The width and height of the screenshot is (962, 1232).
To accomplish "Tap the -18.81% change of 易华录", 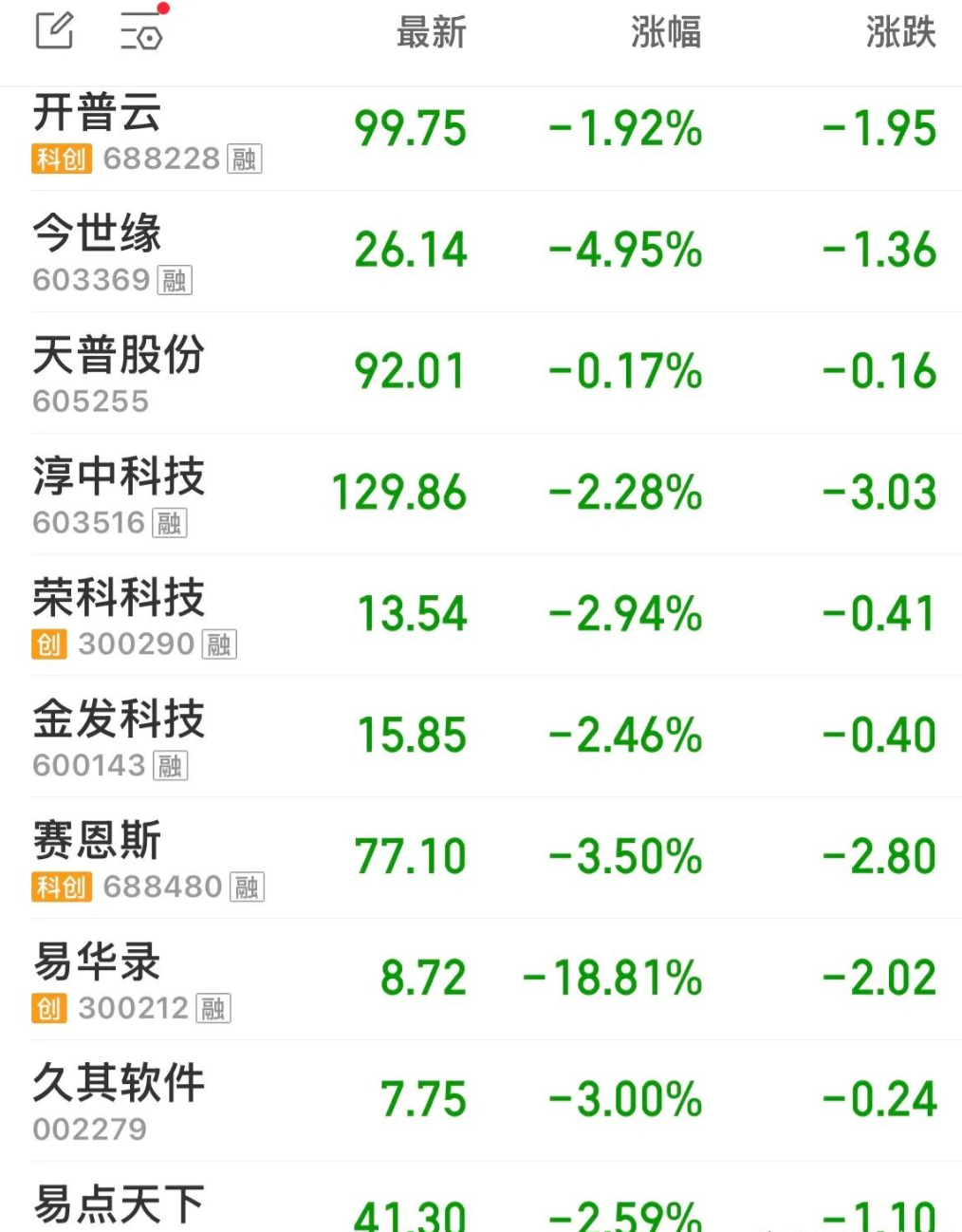I will tap(612, 977).
